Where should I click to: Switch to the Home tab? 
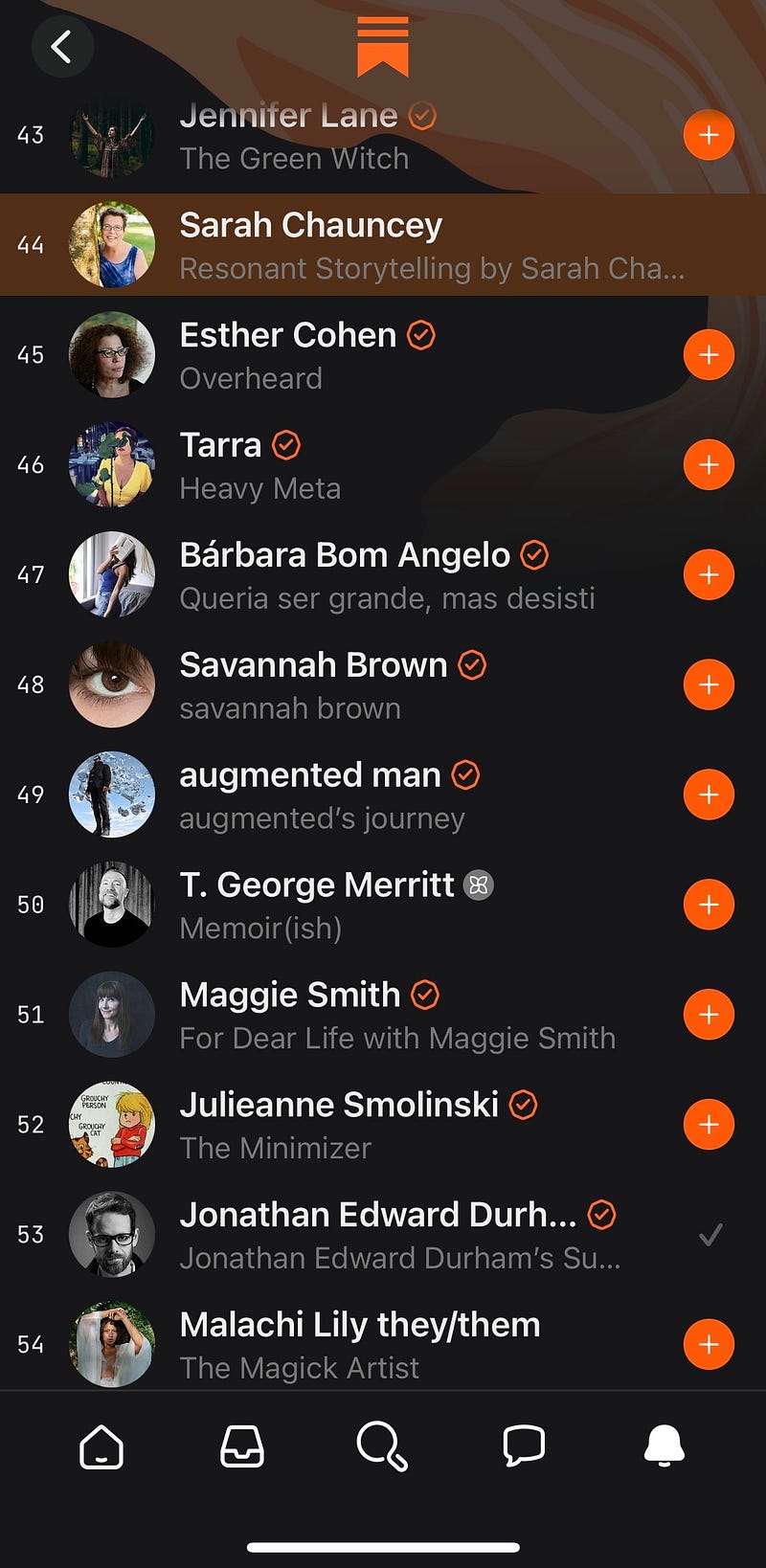tap(101, 1445)
